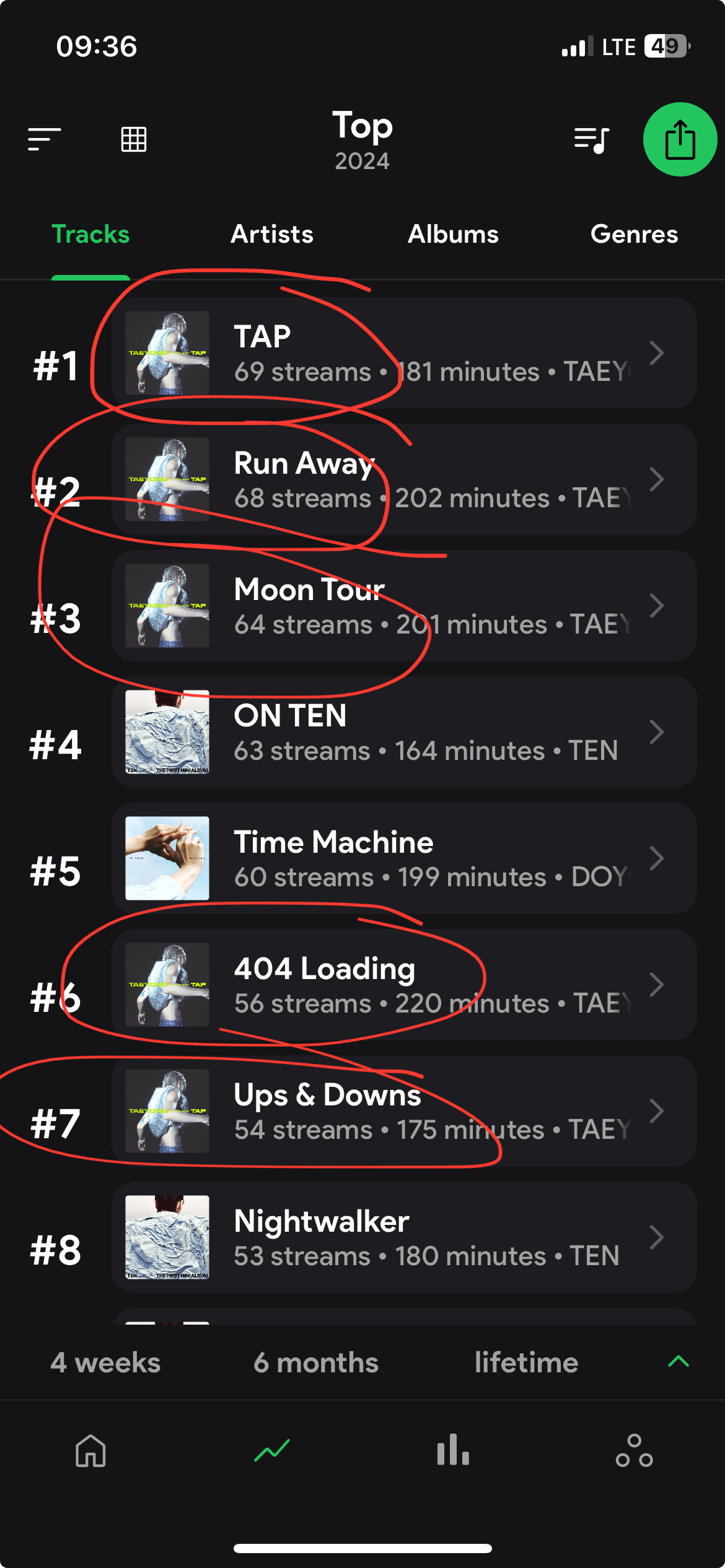The height and width of the screenshot is (1568, 725).
Task: Switch to the grid view layout
Action: click(134, 139)
